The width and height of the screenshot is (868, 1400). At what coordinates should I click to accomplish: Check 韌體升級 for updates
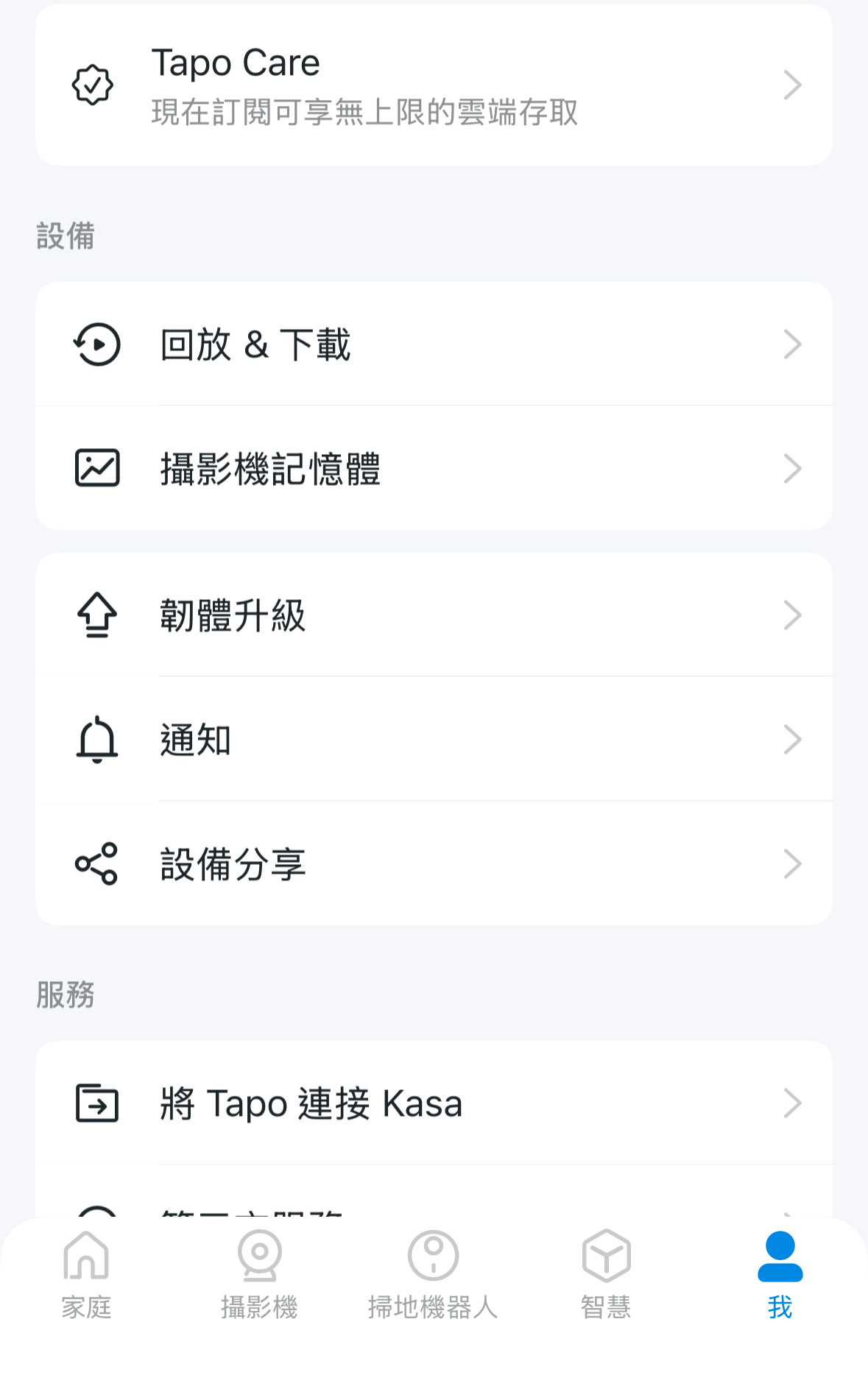coord(434,615)
